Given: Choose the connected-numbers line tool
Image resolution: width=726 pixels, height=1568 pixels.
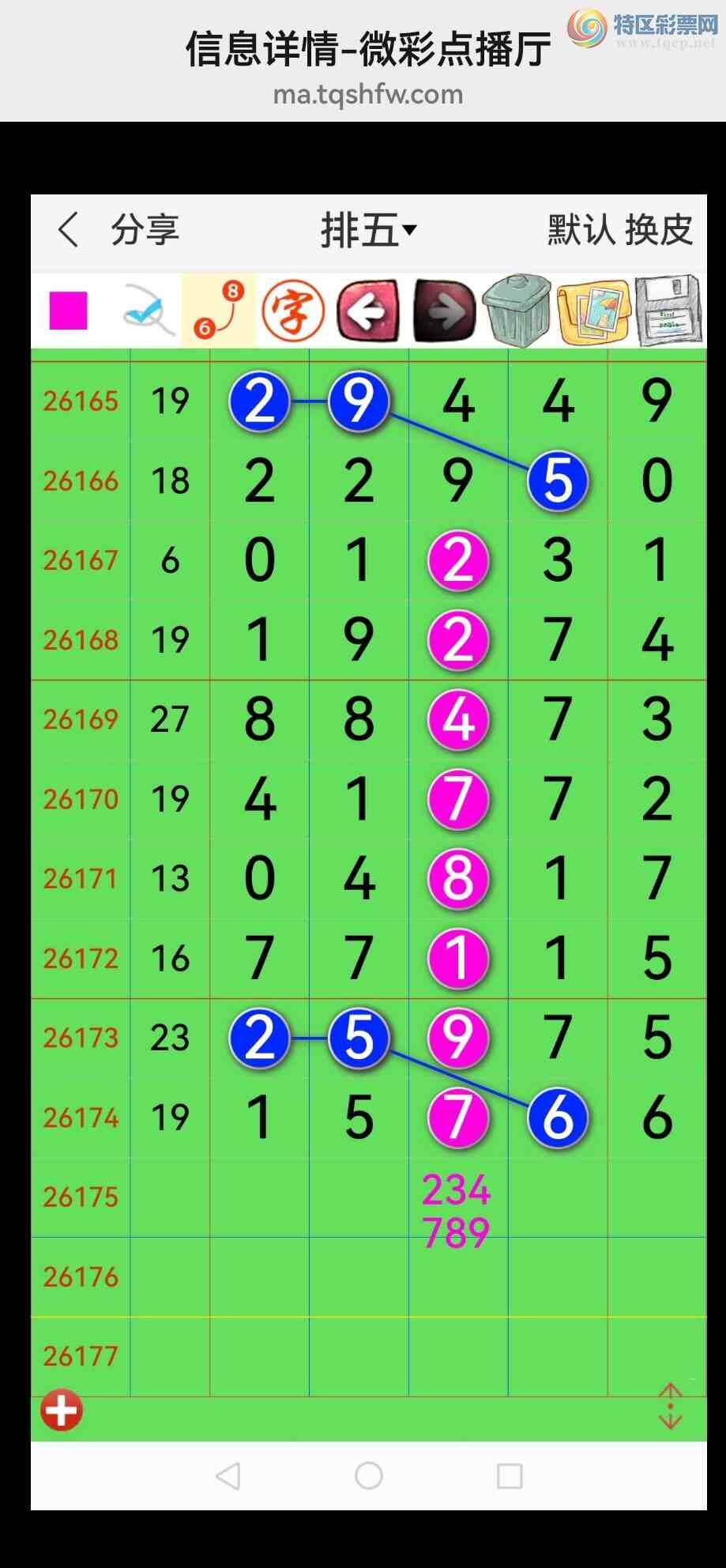Looking at the screenshot, I should (219, 310).
